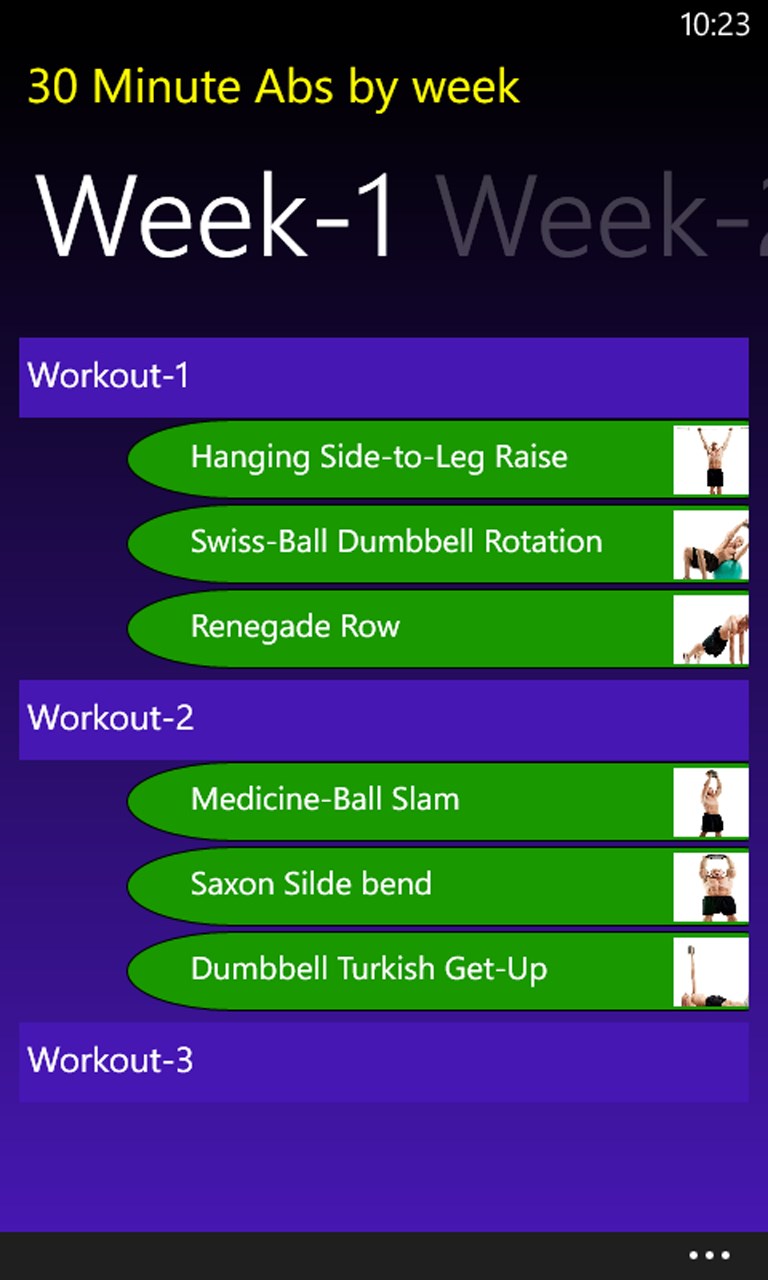Screen dimensions: 768x1280
Task: Expand the app bar ellipsis menu
Action: click(709, 1256)
